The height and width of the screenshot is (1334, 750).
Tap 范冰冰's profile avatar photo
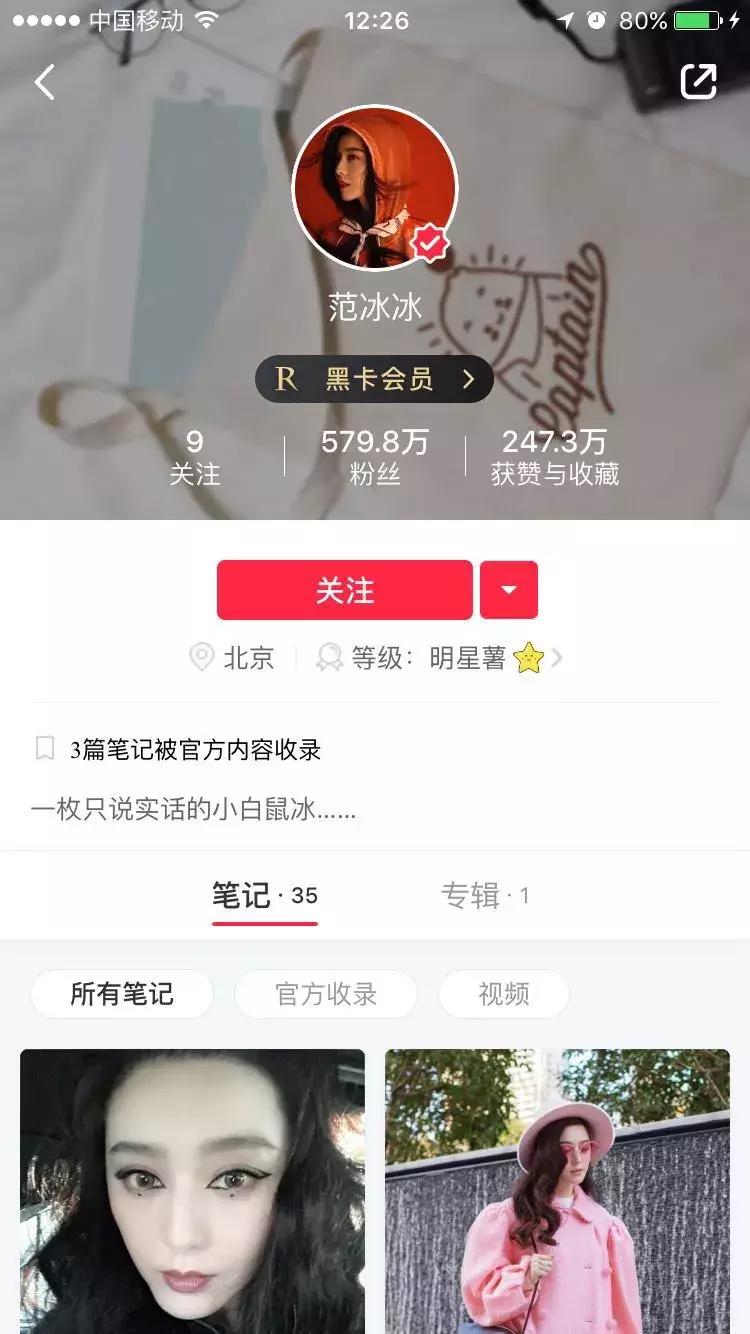point(375,188)
